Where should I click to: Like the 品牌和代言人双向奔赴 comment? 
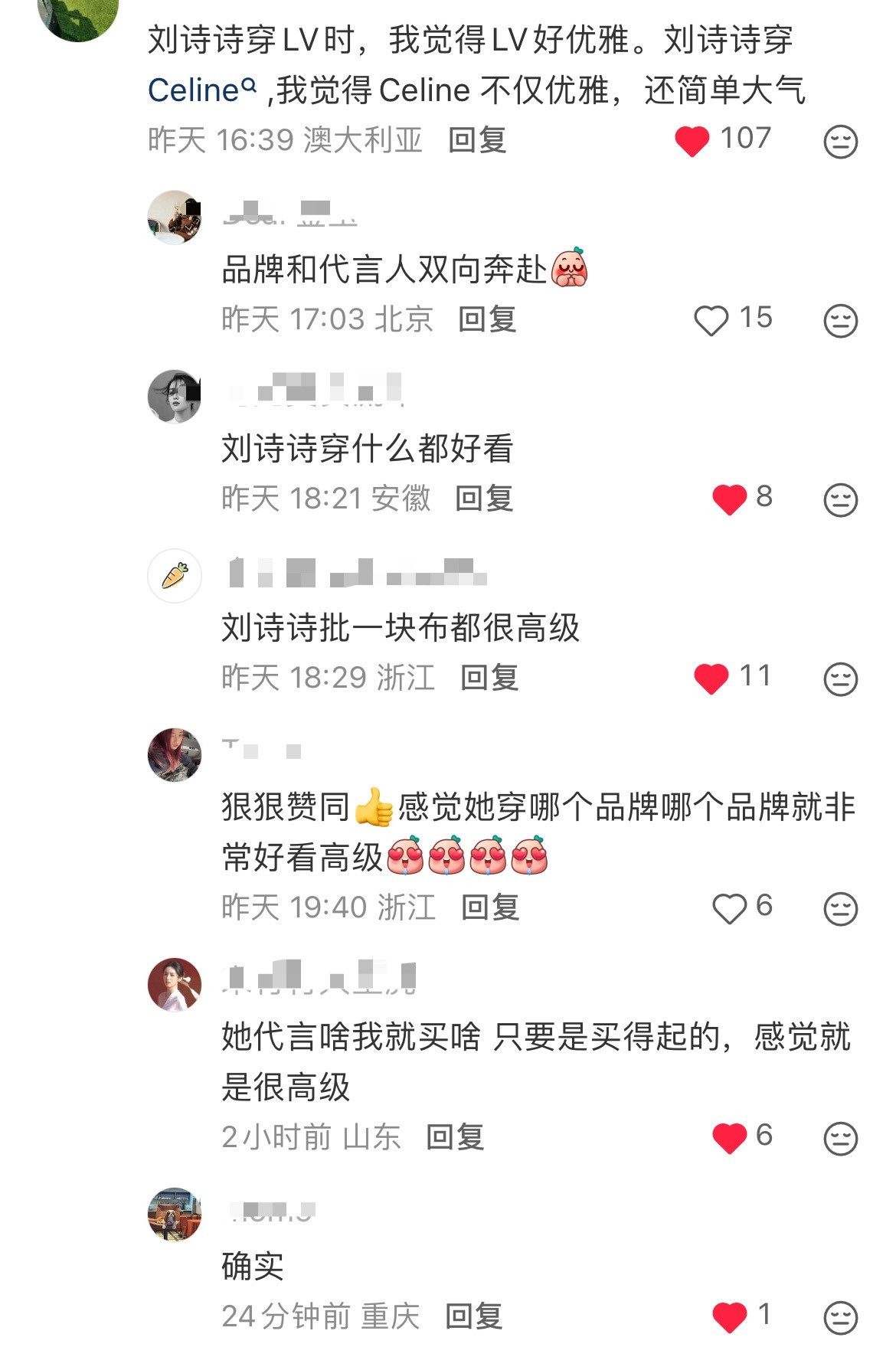pyautogui.click(x=712, y=320)
